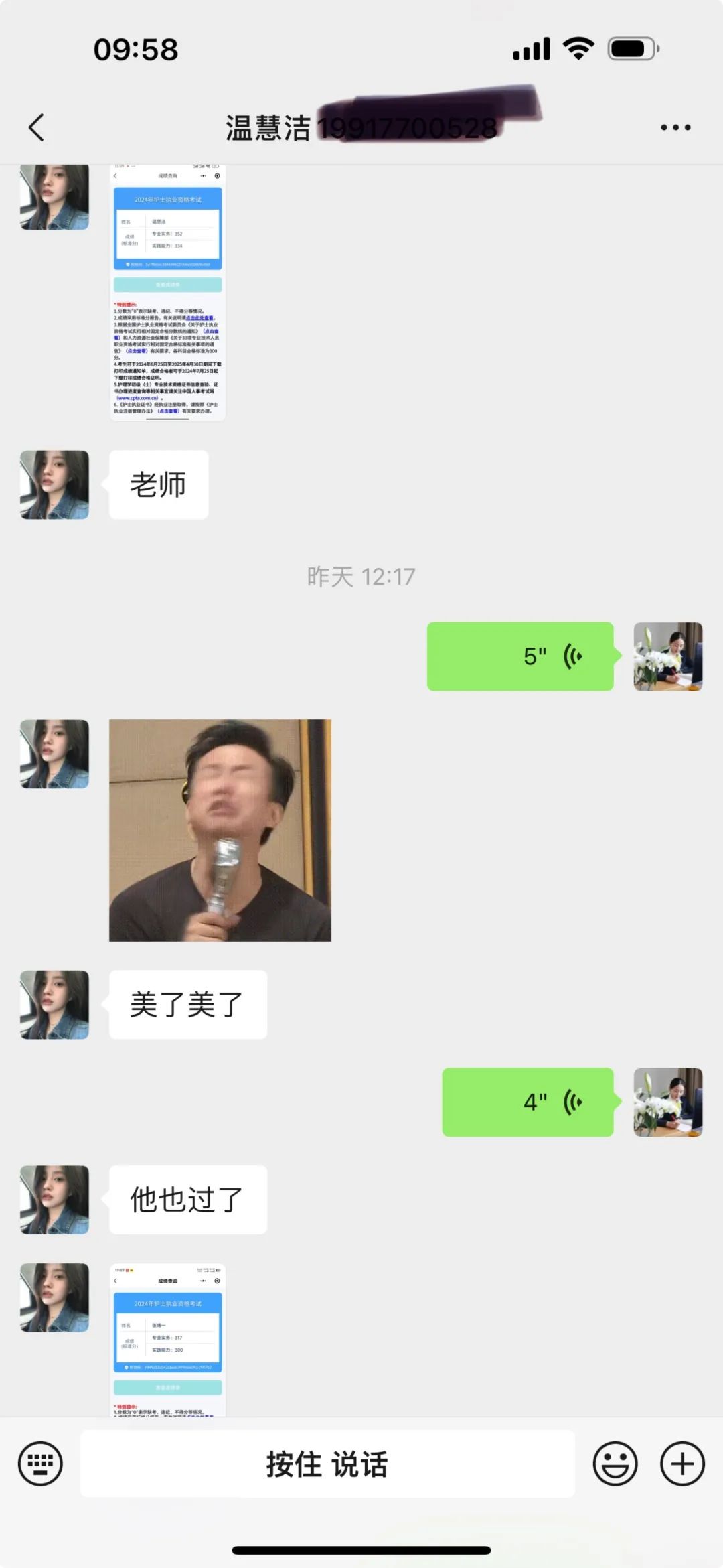Viewport: 723px width, 1568px height.
Task: Open the three-dot chat options menu
Action: coord(675,127)
